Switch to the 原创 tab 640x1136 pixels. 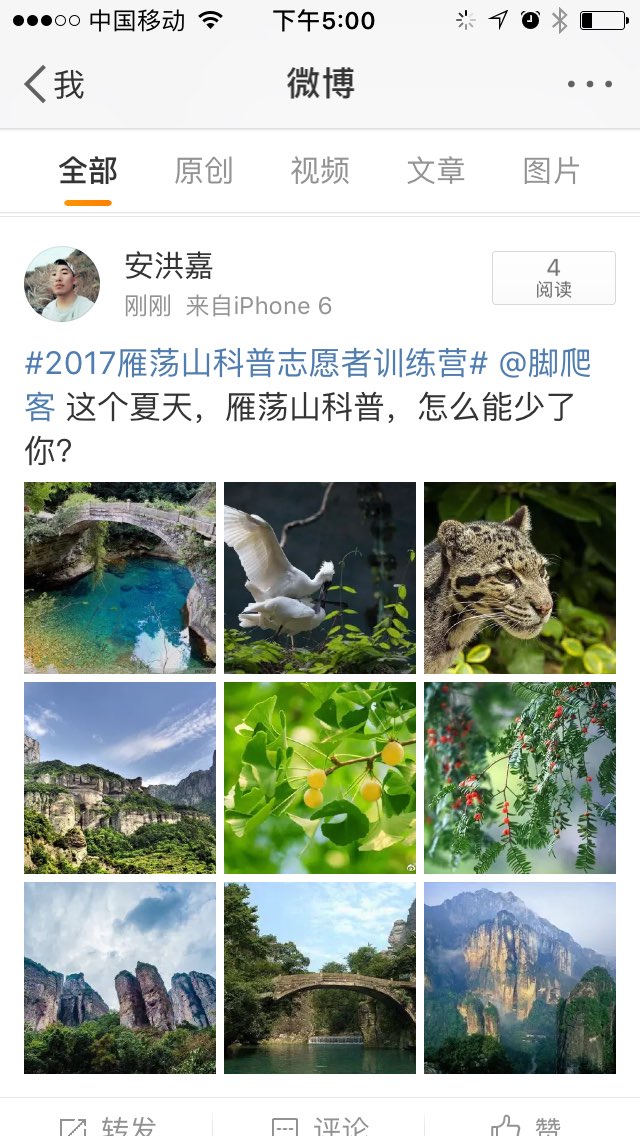pyautogui.click(x=203, y=171)
